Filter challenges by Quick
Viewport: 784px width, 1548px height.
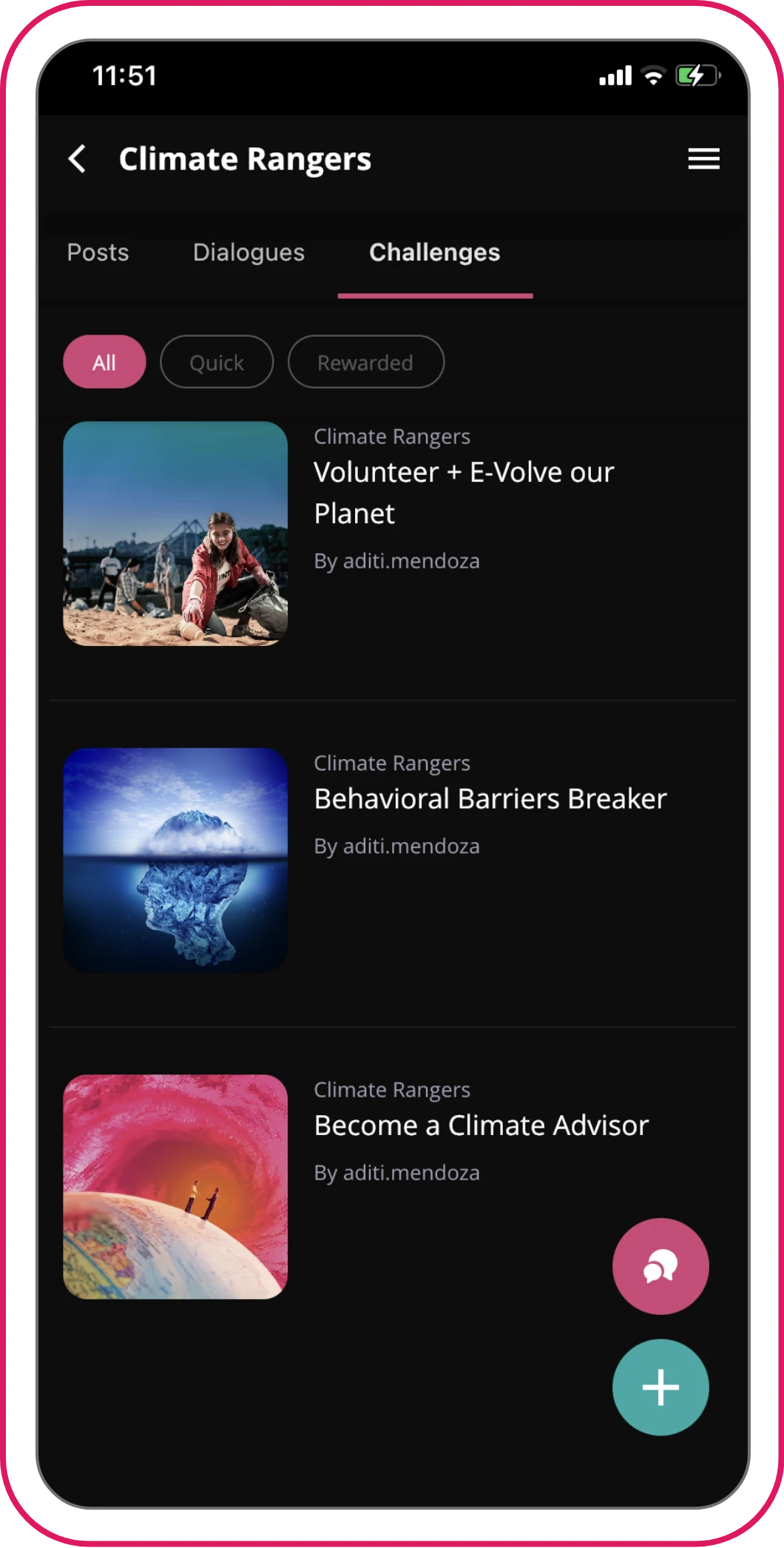point(217,362)
